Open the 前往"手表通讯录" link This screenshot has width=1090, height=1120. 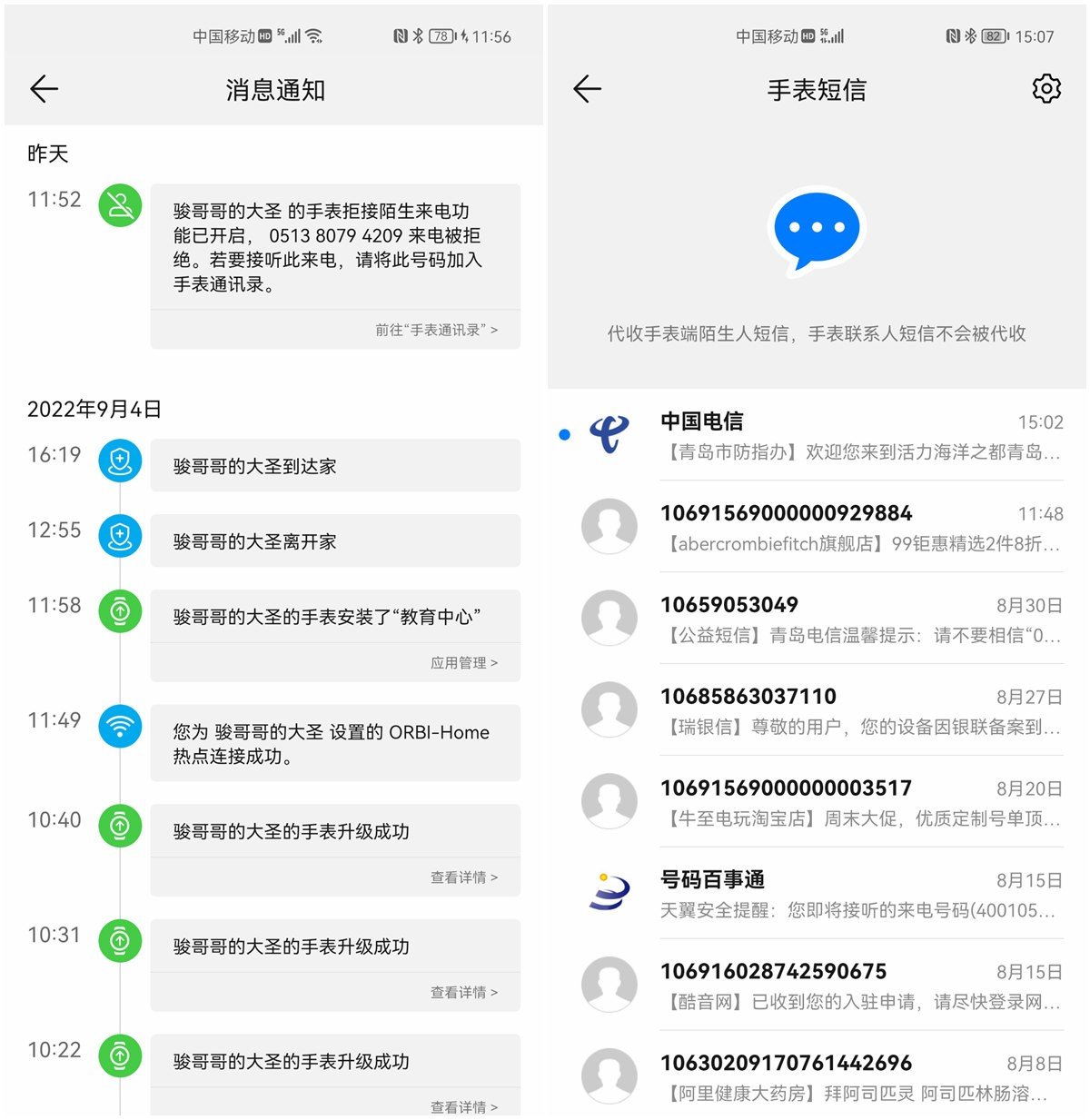437,330
